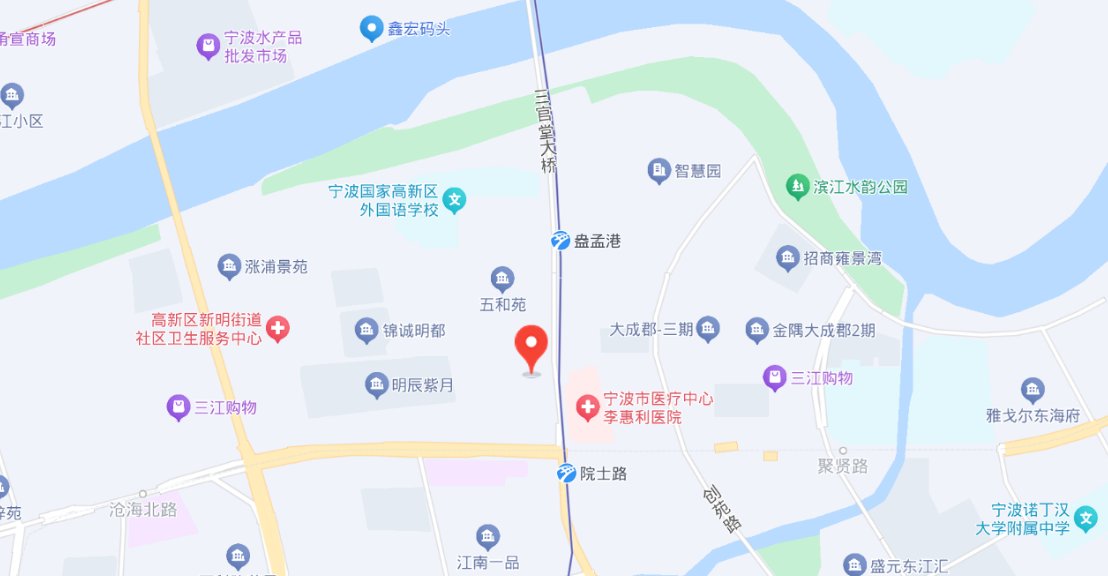Select the 江南一品 residential marker
The width and height of the screenshot is (1108, 576).
tap(488, 537)
